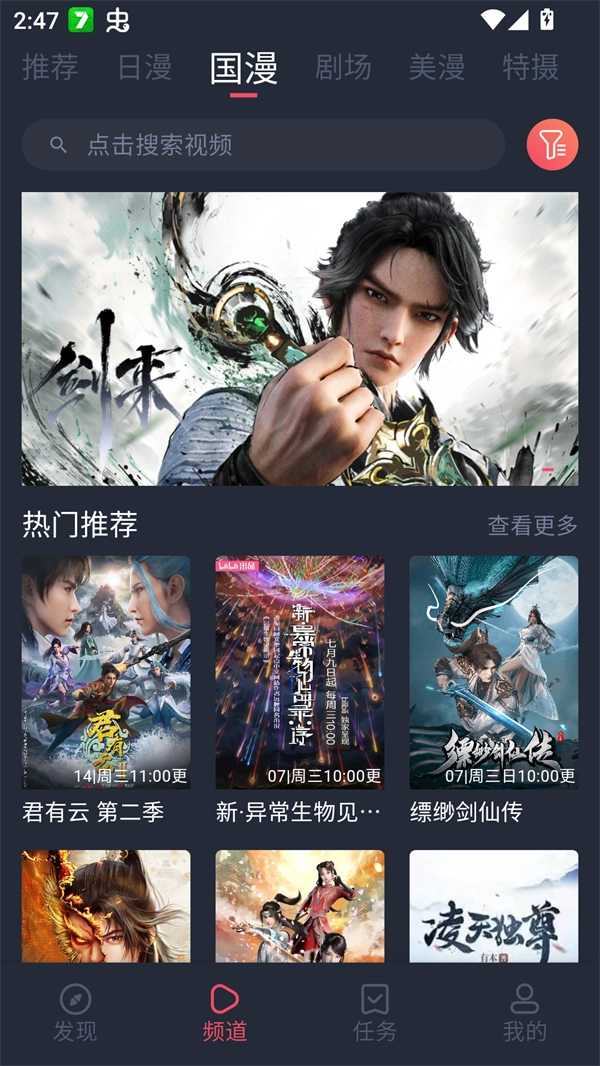Tap the 点击搜索视频 search box
Image resolution: width=600 pixels, height=1066 pixels.
click(263, 145)
